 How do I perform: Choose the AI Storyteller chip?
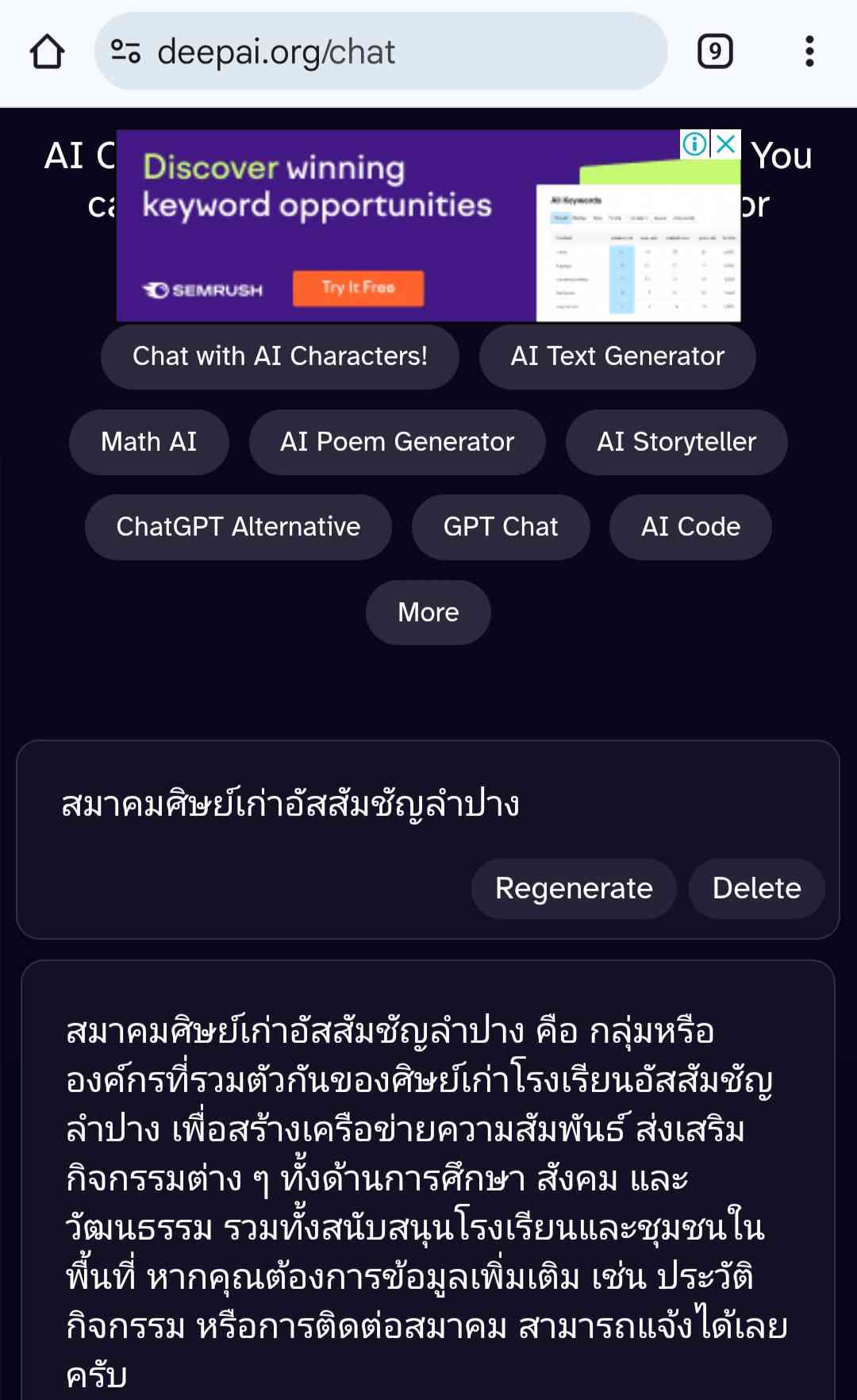tap(676, 442)
